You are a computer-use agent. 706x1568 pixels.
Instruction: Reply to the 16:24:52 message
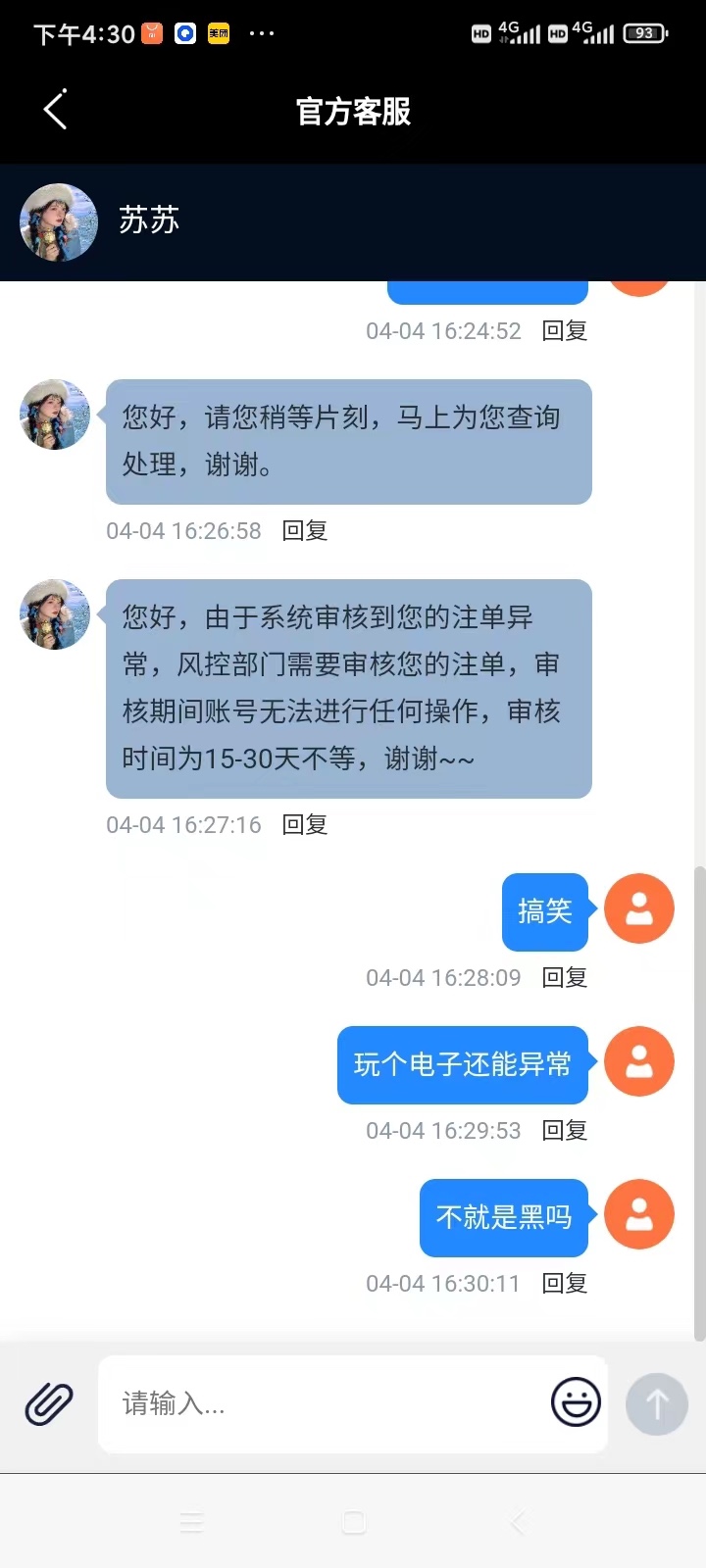tap(565, 331)
